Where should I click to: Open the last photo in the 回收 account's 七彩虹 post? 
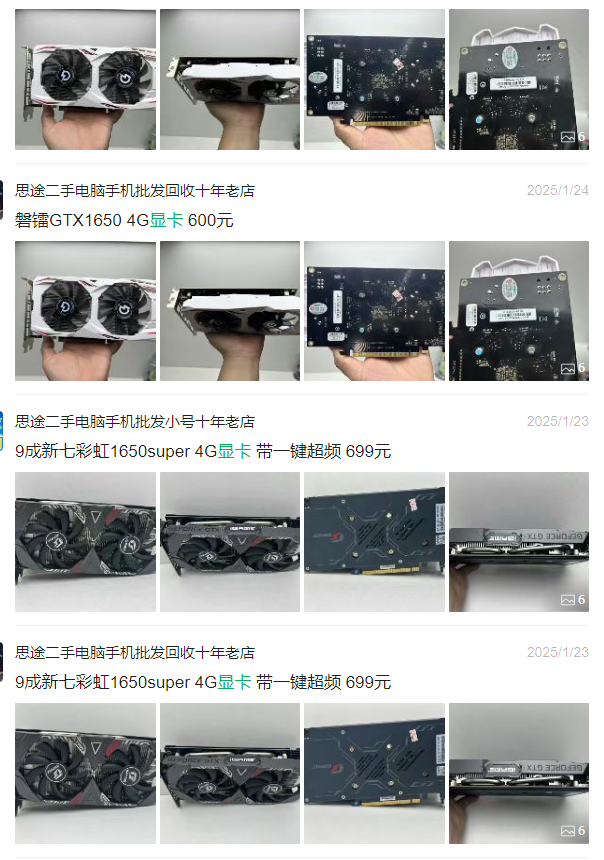[x=518, y=773]
